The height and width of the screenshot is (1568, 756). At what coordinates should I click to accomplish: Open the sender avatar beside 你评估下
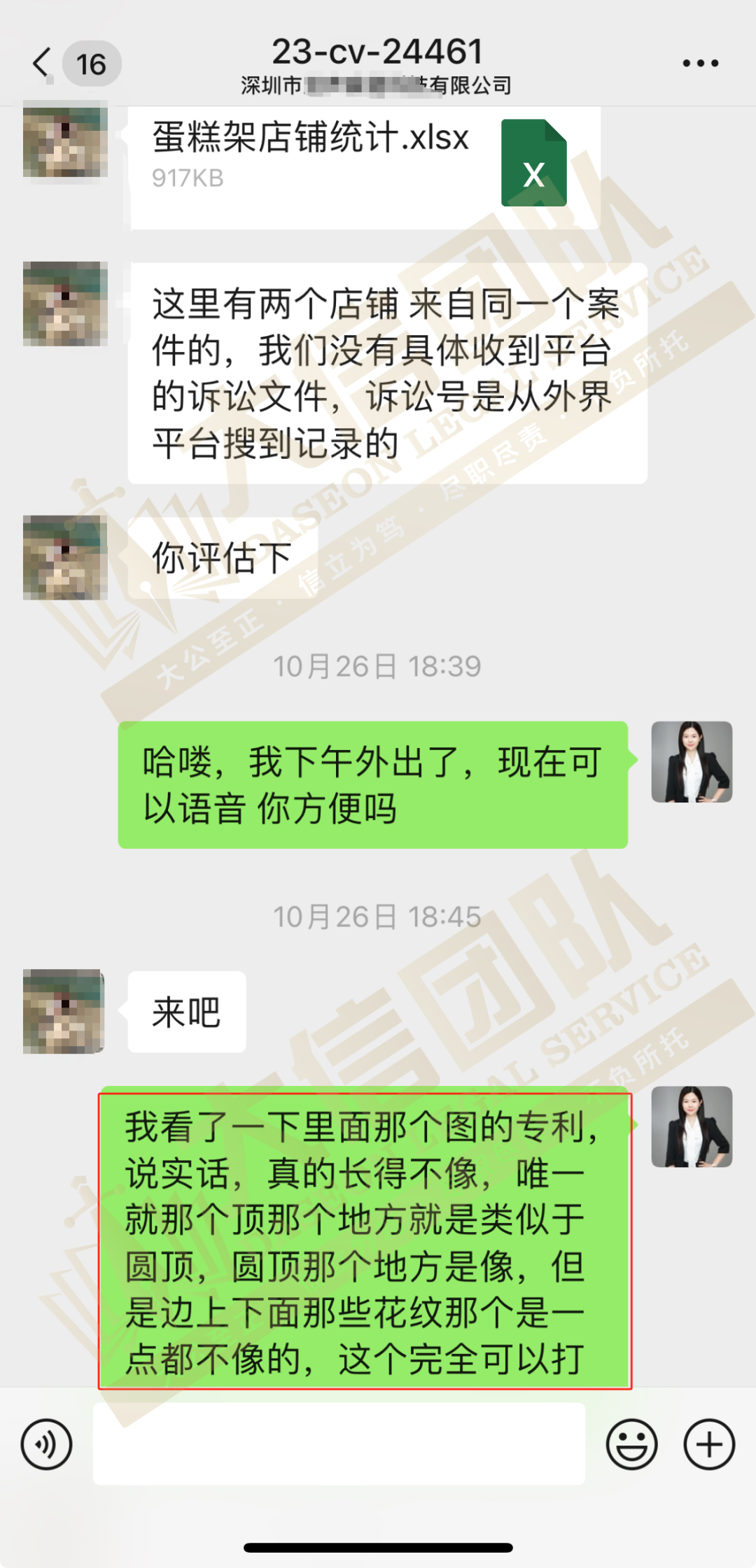(65, 558)
